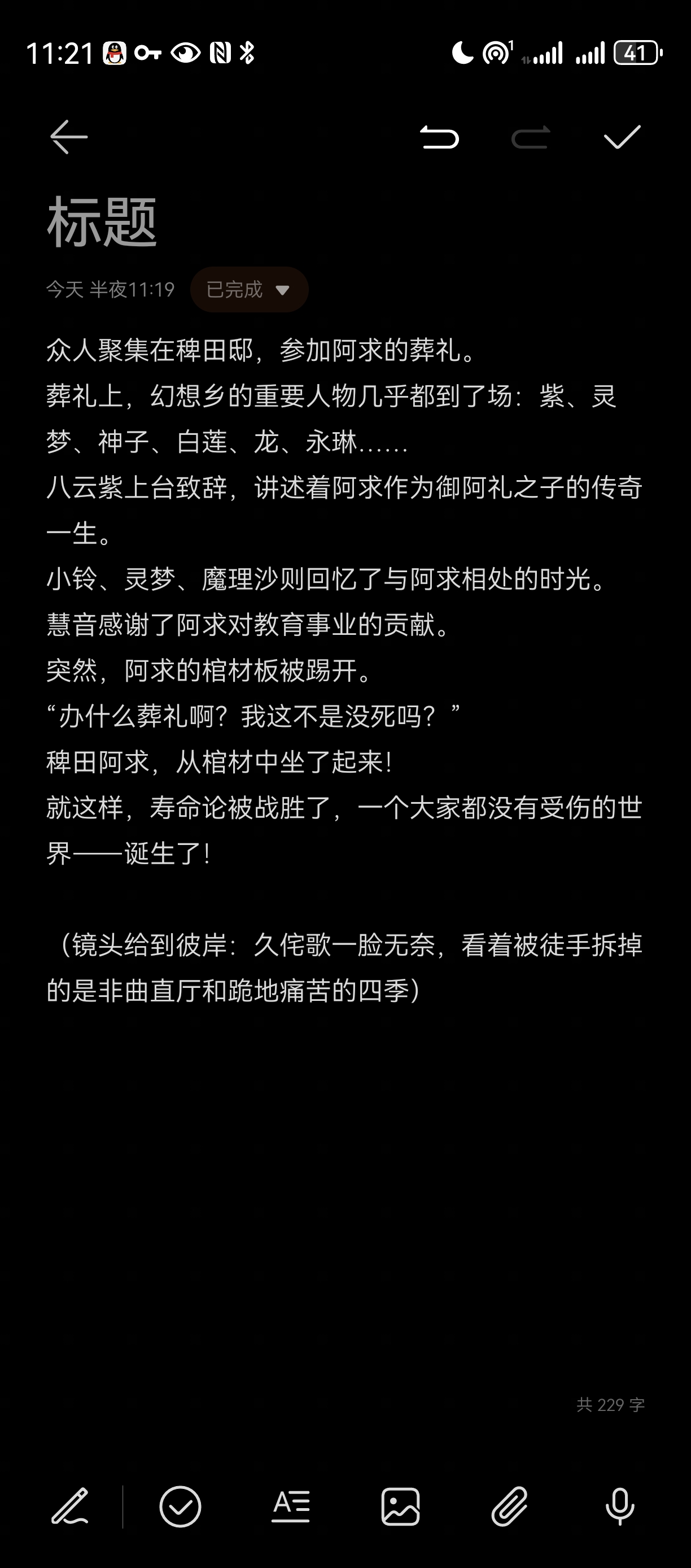Redo the undone change
The width and height of the screenshot is (691, 1568).
tap(530, 138)
